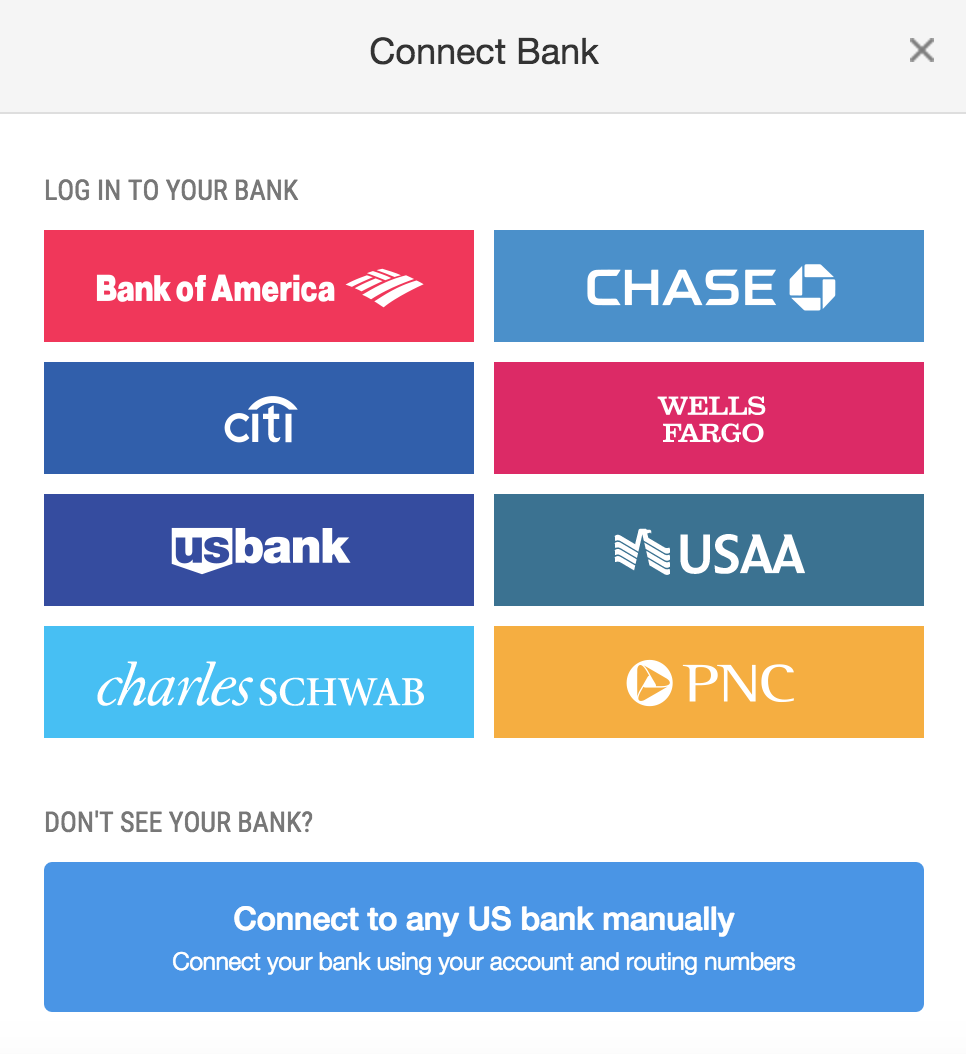Log in with Citi
This screenshot has height=1054, width=966.
[259, 418]
